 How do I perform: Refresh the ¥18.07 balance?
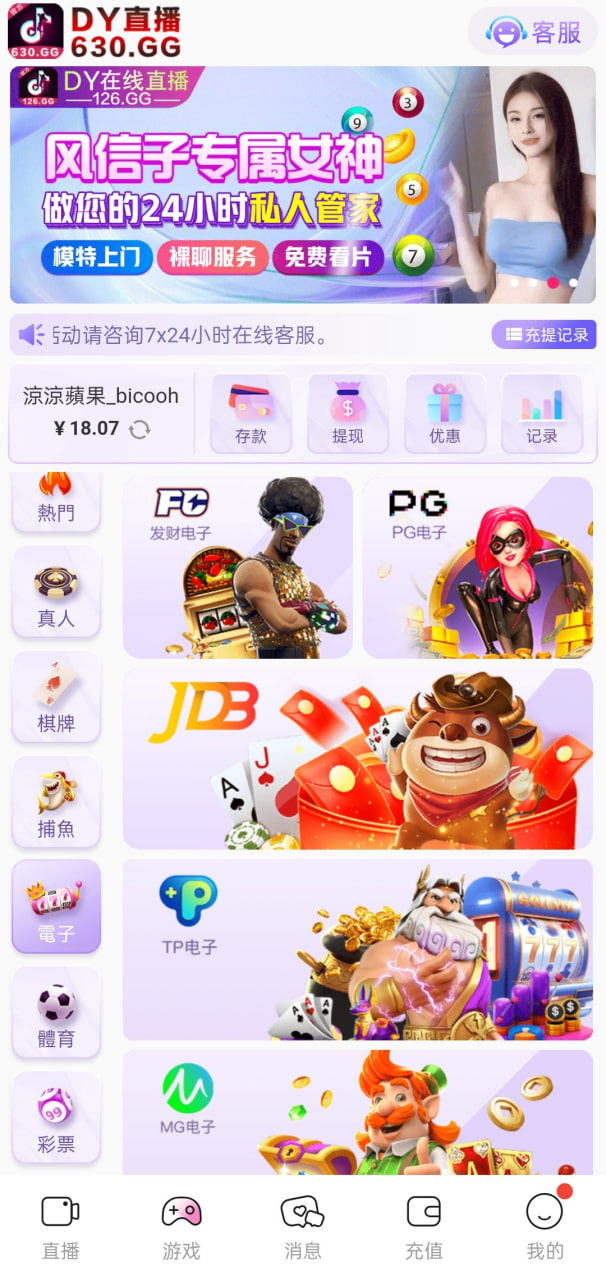click(140, 430)
